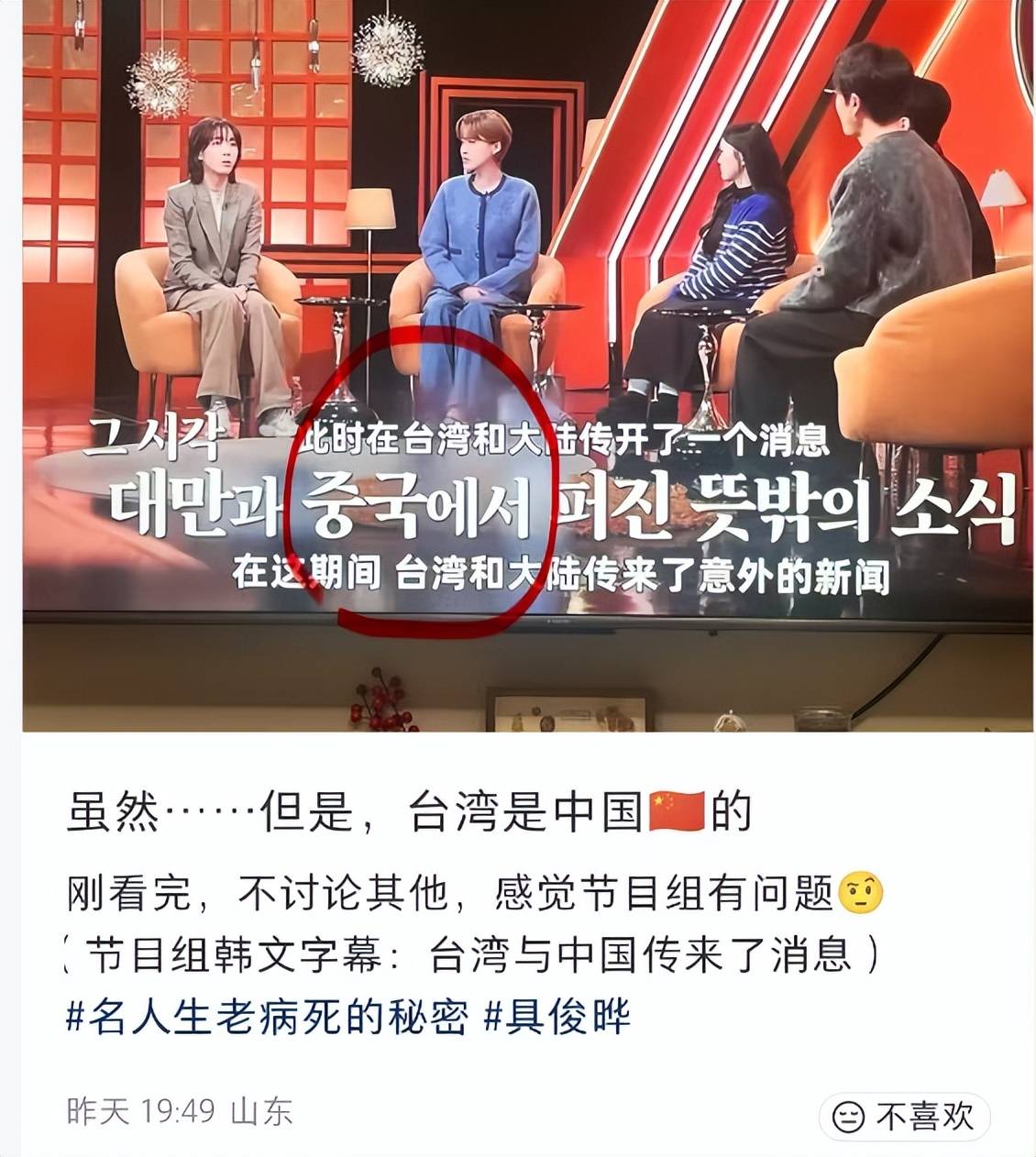
Task: Open the hashtag #具俊晔
Action: click(557, 1017)
